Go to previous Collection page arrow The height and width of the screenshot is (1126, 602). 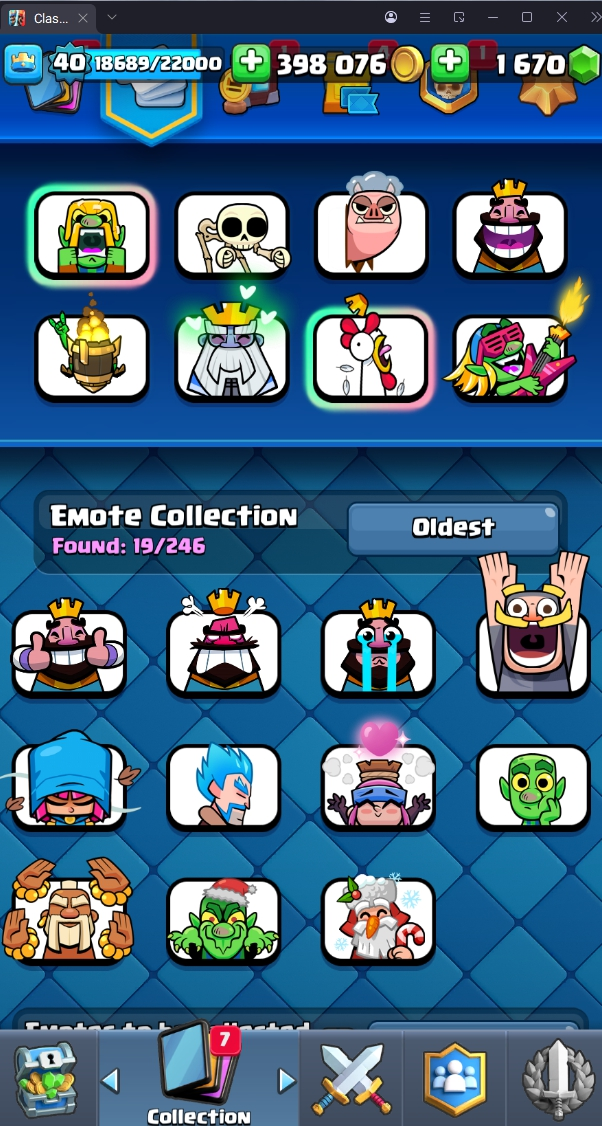pos(111,1081)
